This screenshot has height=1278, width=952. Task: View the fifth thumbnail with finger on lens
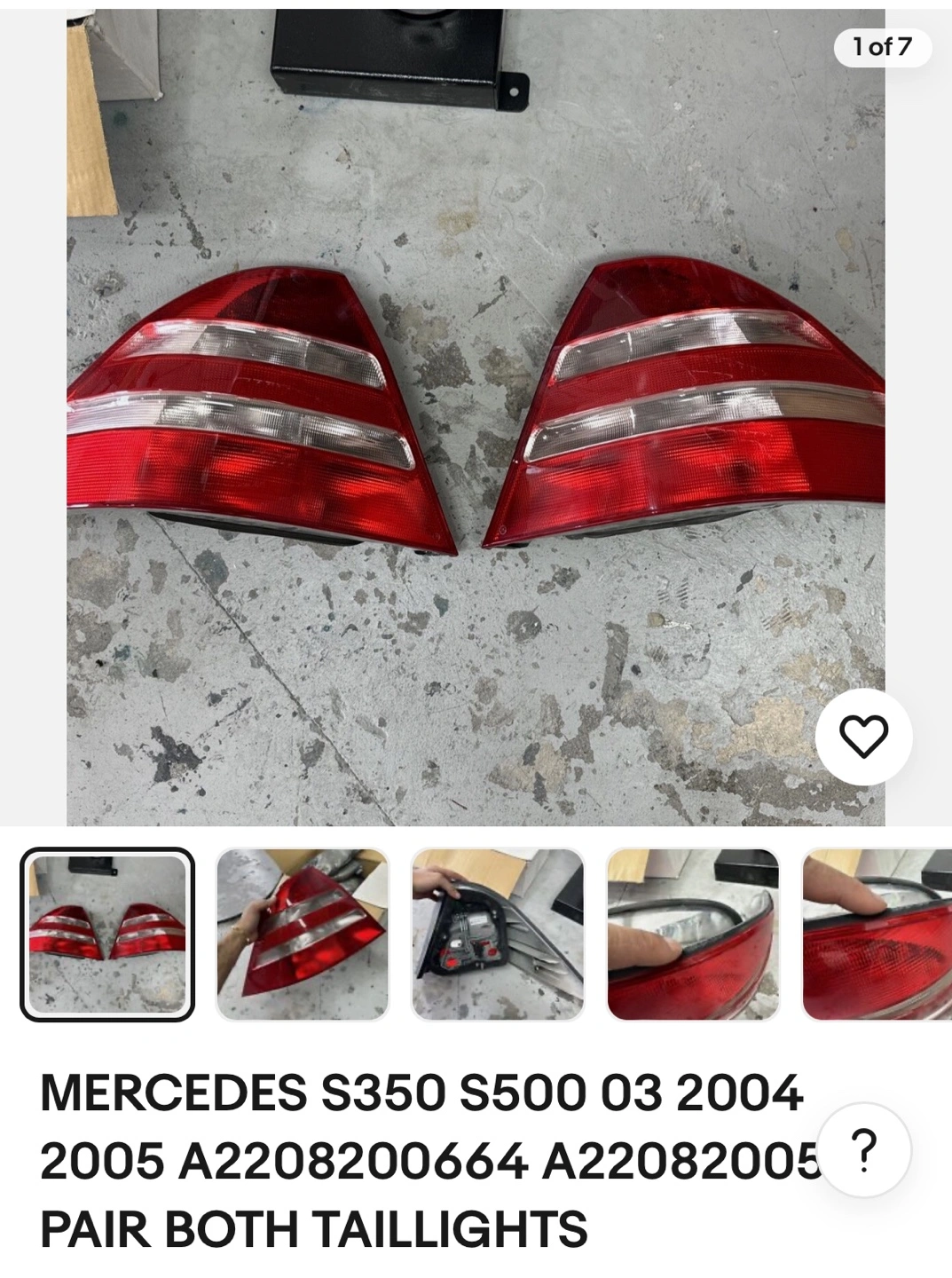(877, 935)
